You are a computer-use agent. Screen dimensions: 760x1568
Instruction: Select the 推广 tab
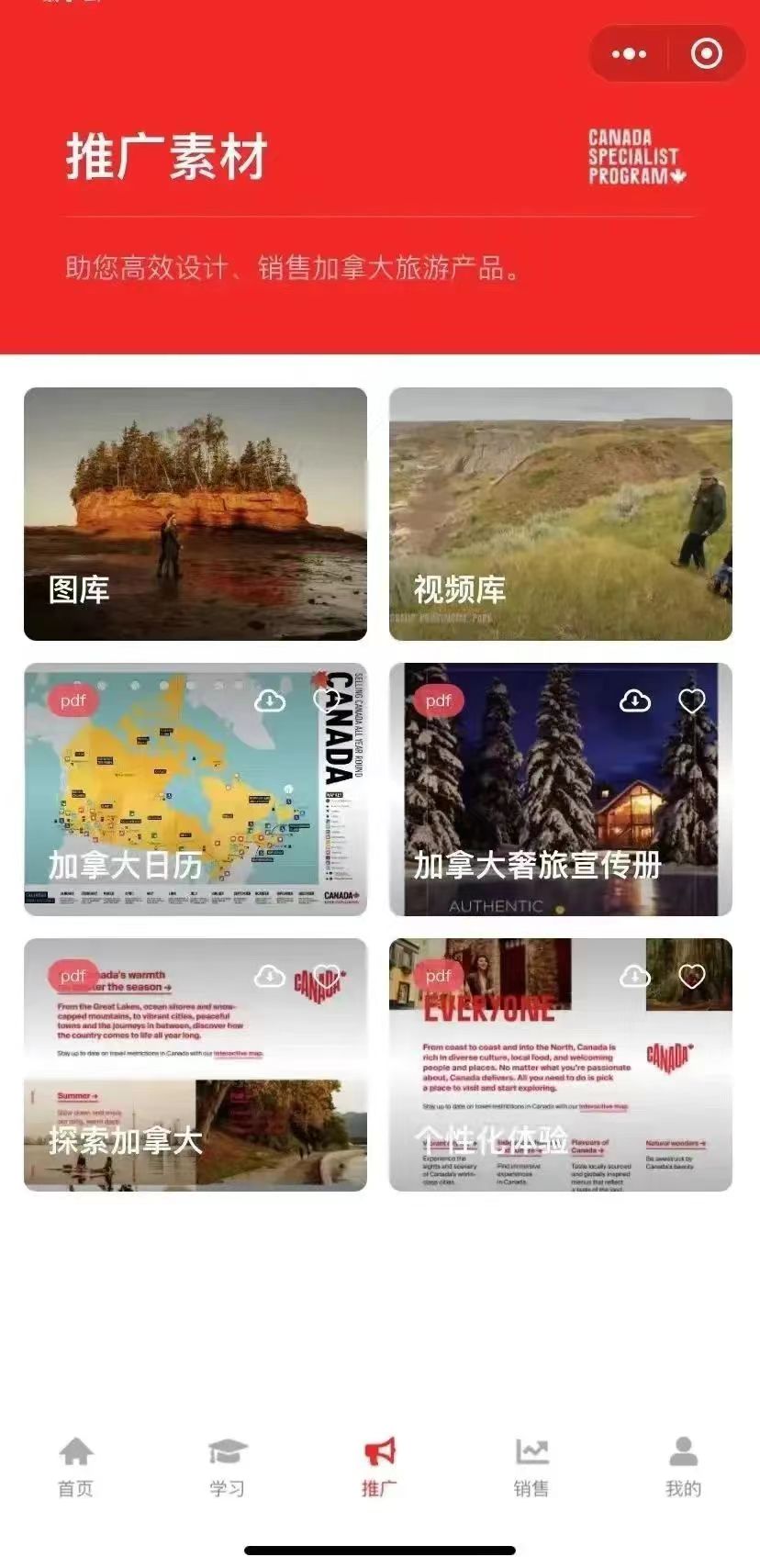pyautogui.click(x=379, y=1467)
